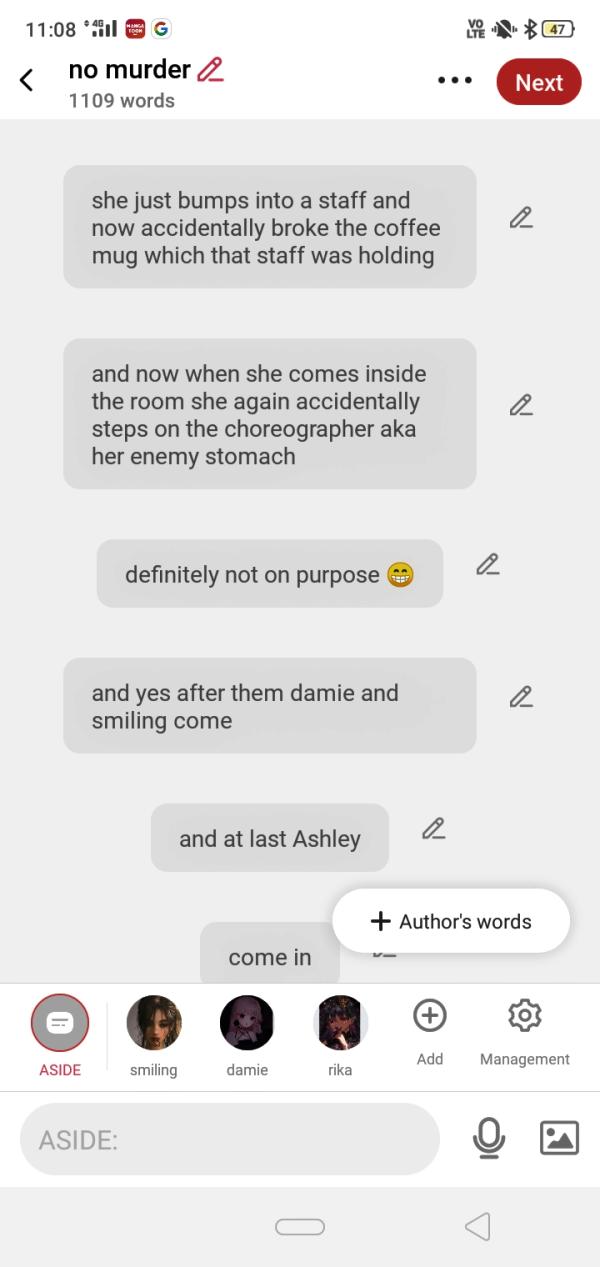600x1267 pixels.
Task: Select the character smiling
Action: pos(154,1023)
